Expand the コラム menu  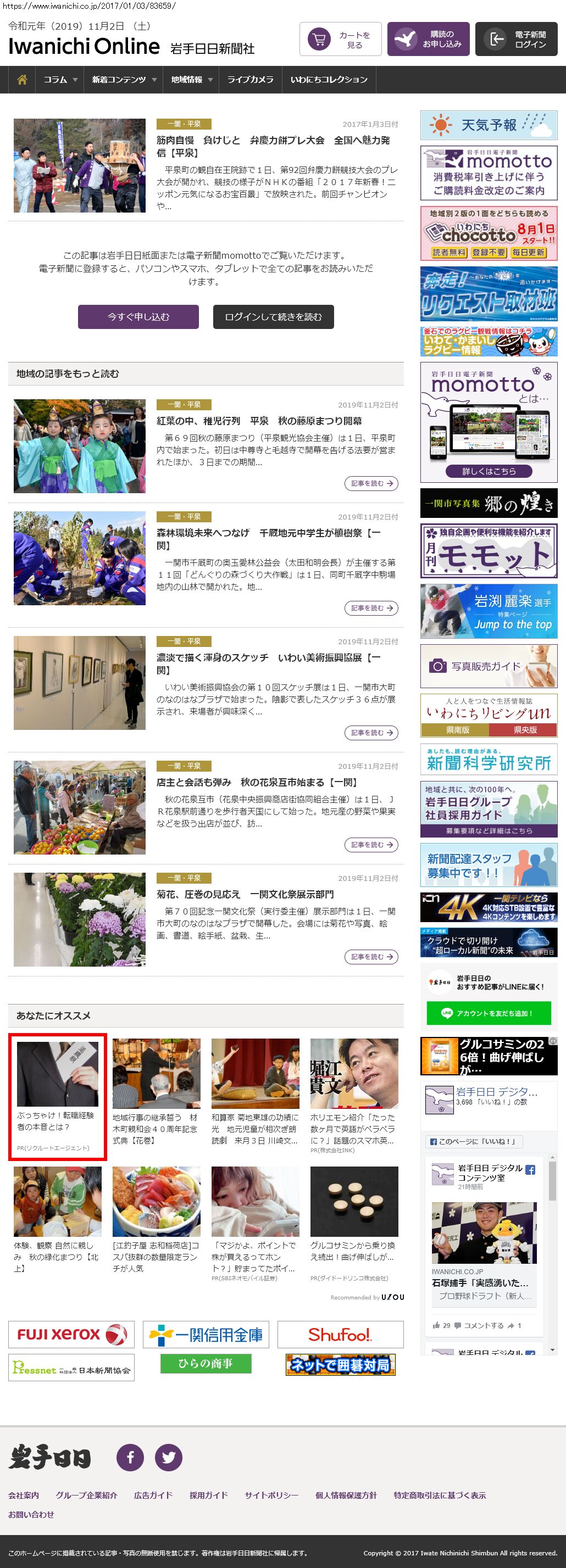(x=60, y=80)
